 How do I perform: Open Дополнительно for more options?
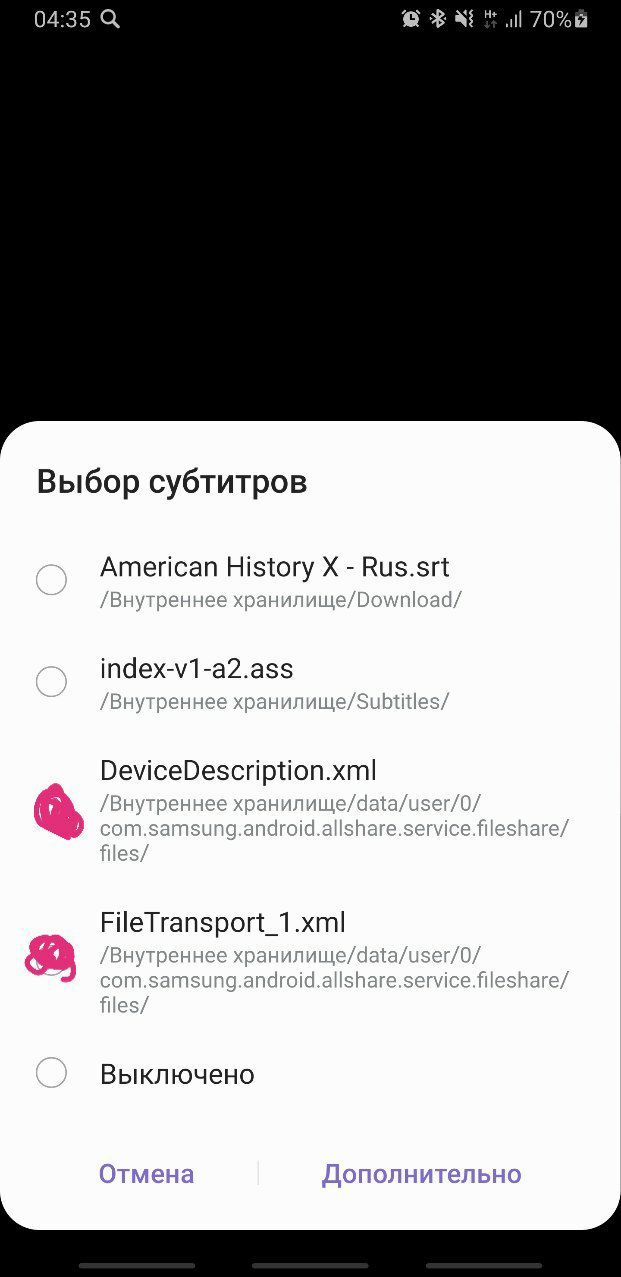pos(421,1174)
